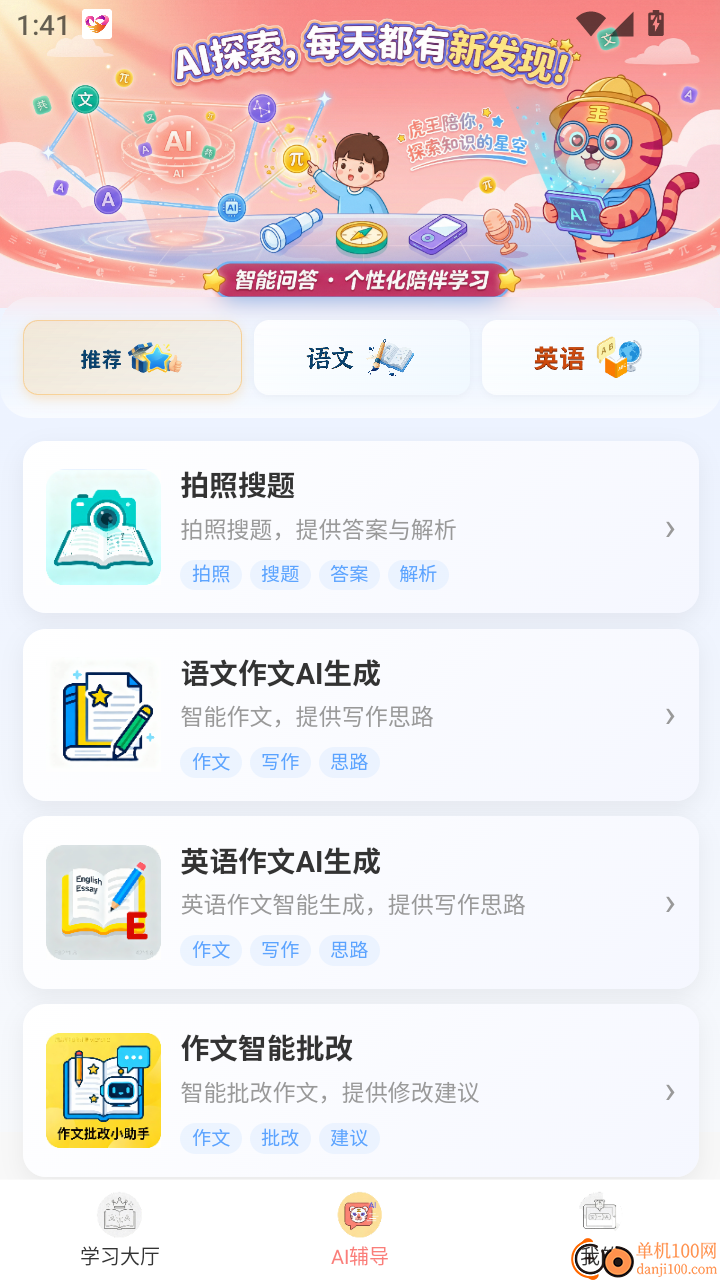Select the 语文作文AI生成 notebook icon
Image resolution: width=720 pixels, height=1280 pixels.
[x=103, y=714]
